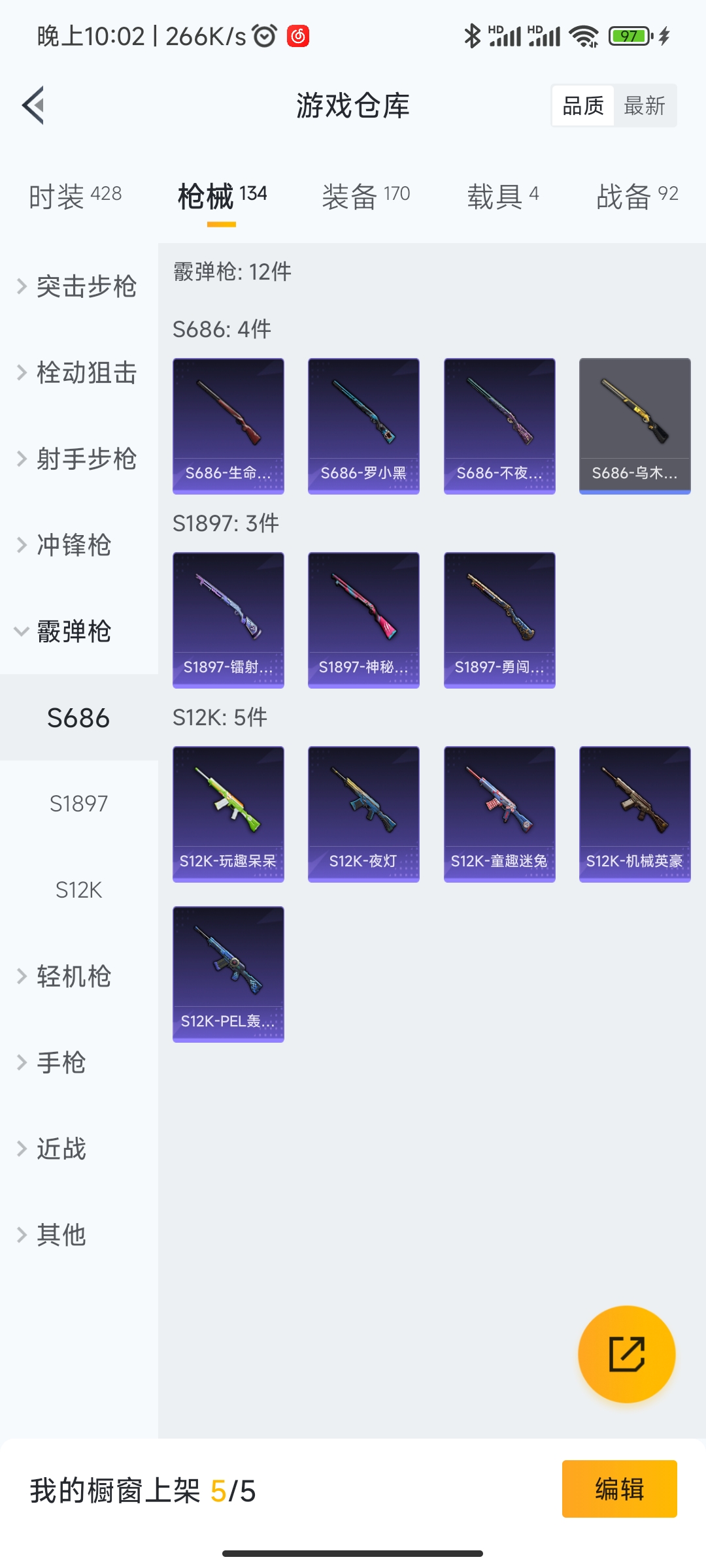Expand the 轻机枪 category
Screen dimensions: 706x1568
click(78, 976)
